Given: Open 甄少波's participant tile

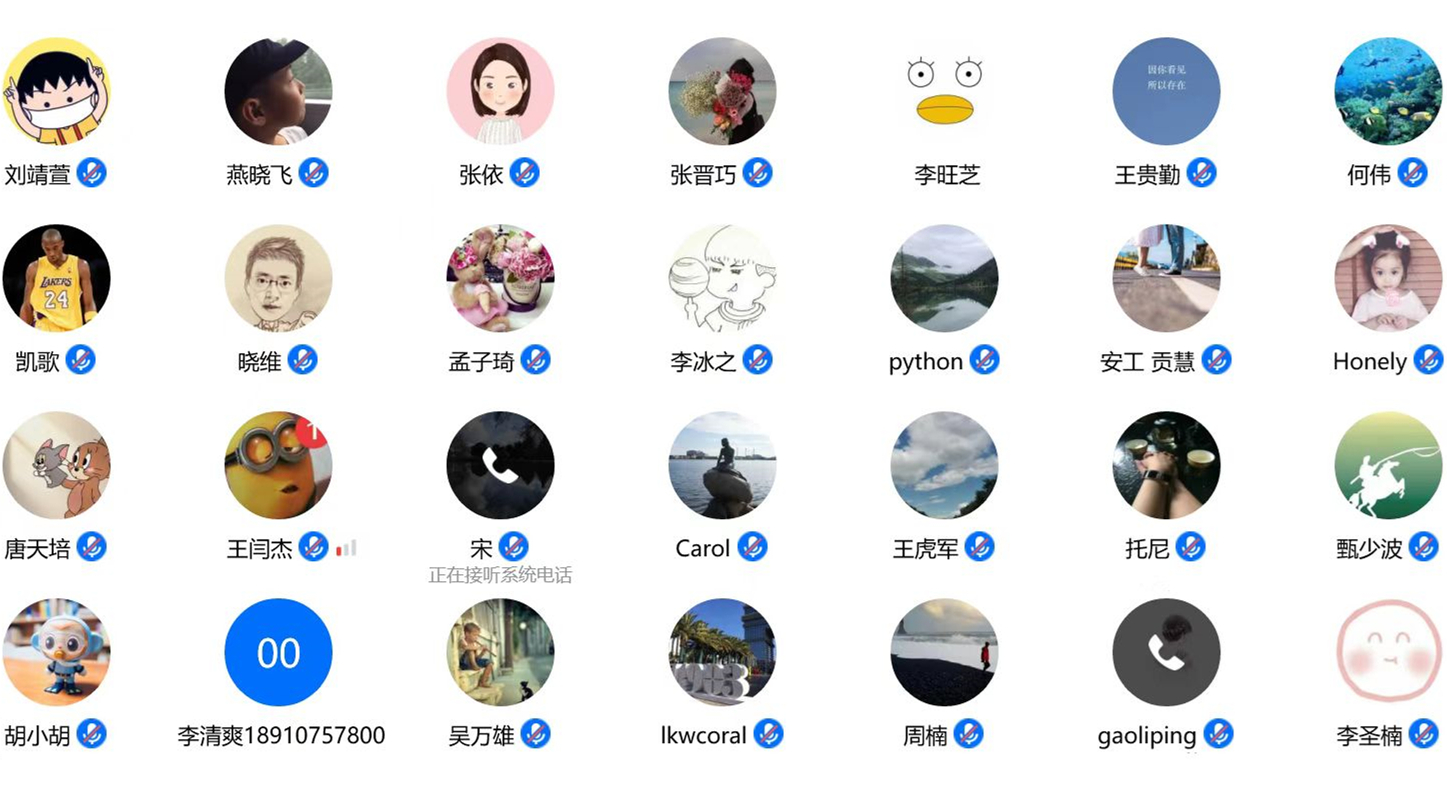Looking at the screenshot, I should point(1388,465).
